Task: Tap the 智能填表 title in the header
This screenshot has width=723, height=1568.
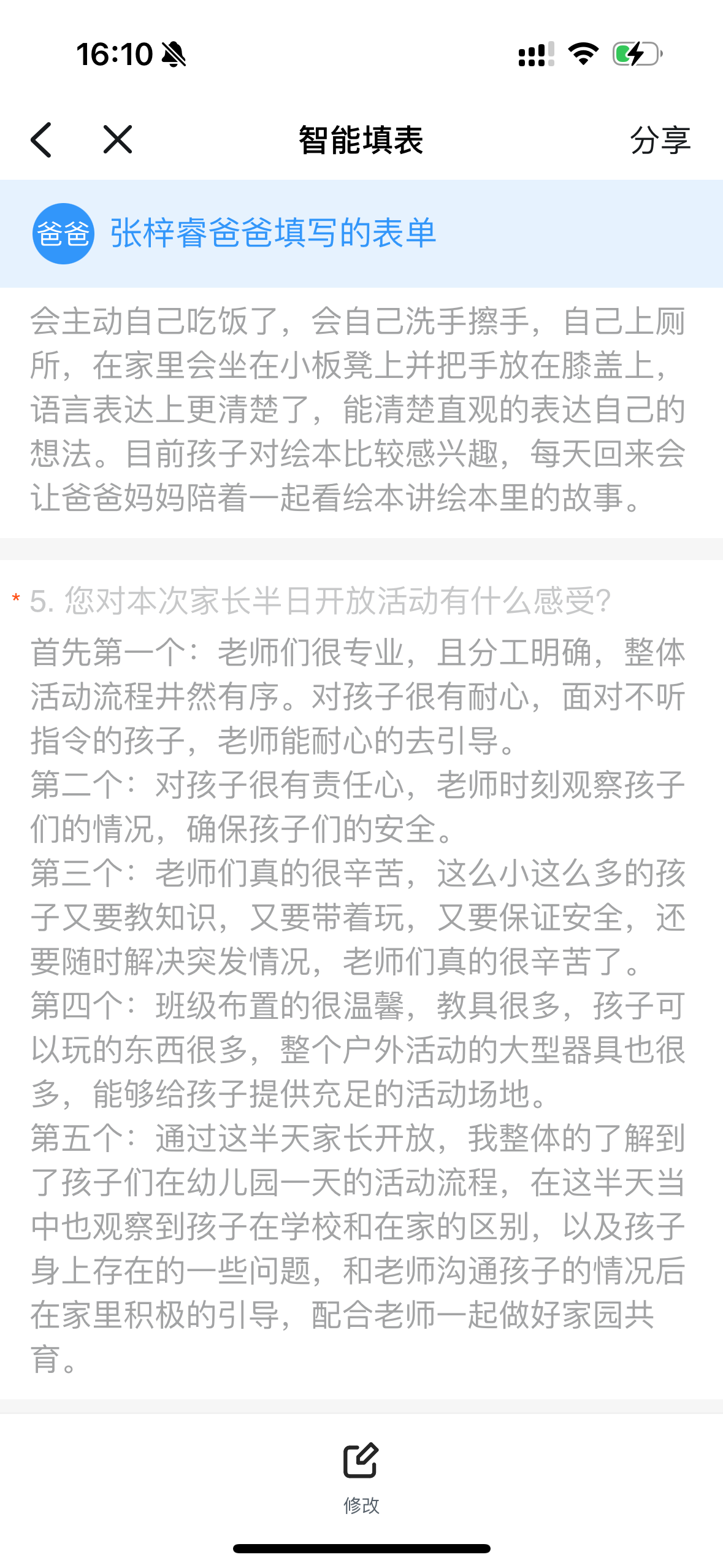Action: coord(361,139)
